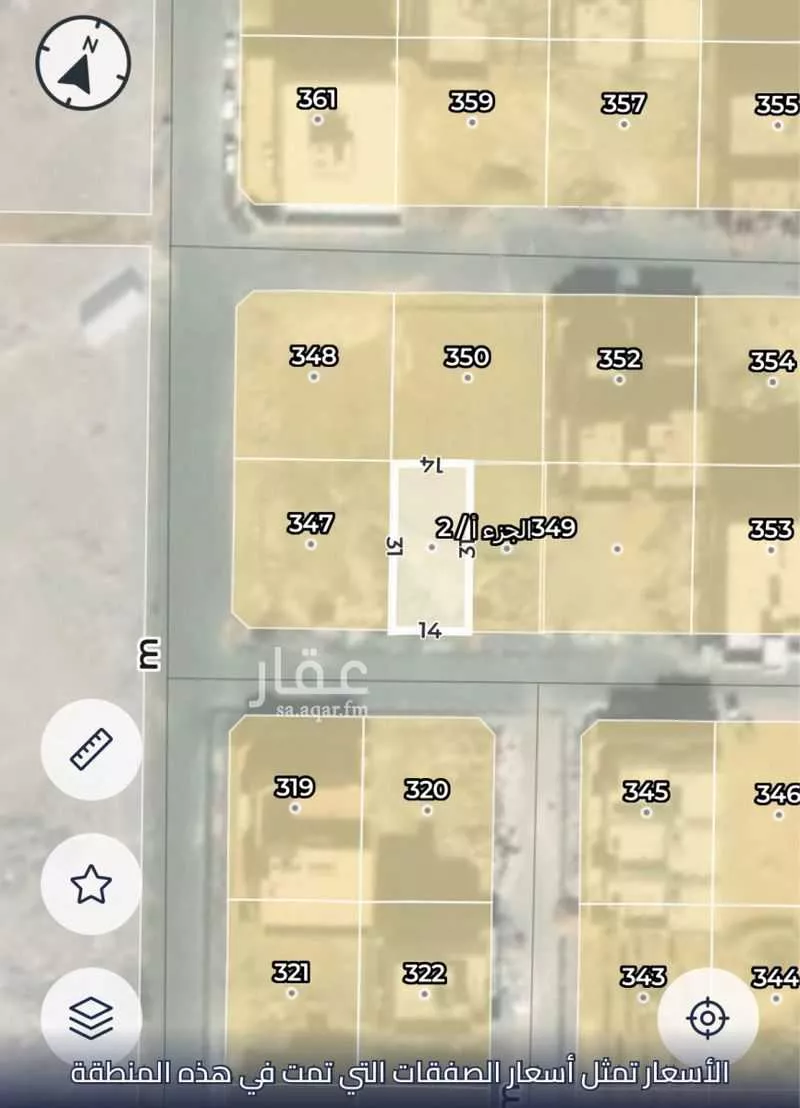
Task: Tap the compass to reset map orientation
Action: (83, 63)
